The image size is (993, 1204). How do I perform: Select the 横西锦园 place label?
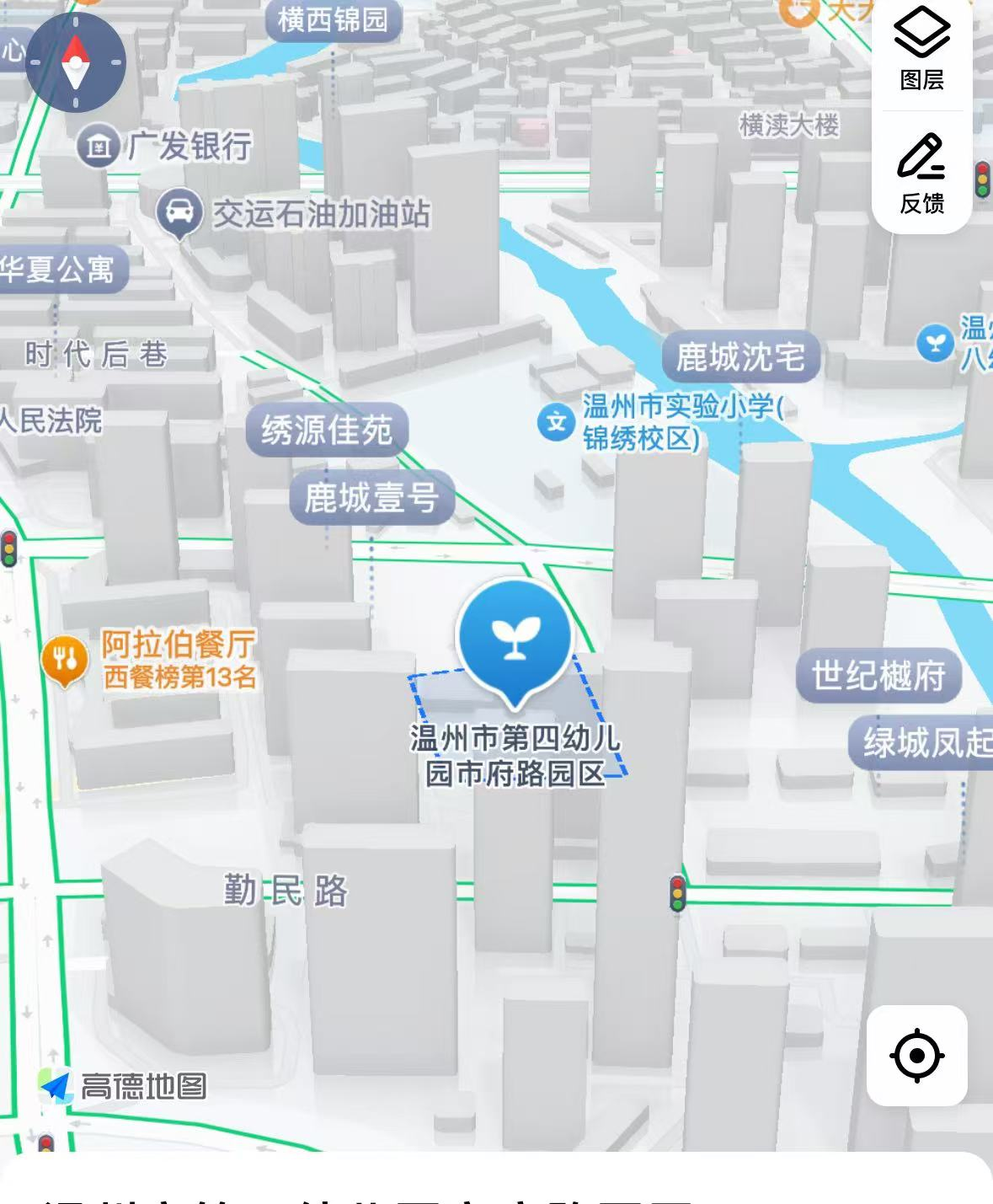333,19
